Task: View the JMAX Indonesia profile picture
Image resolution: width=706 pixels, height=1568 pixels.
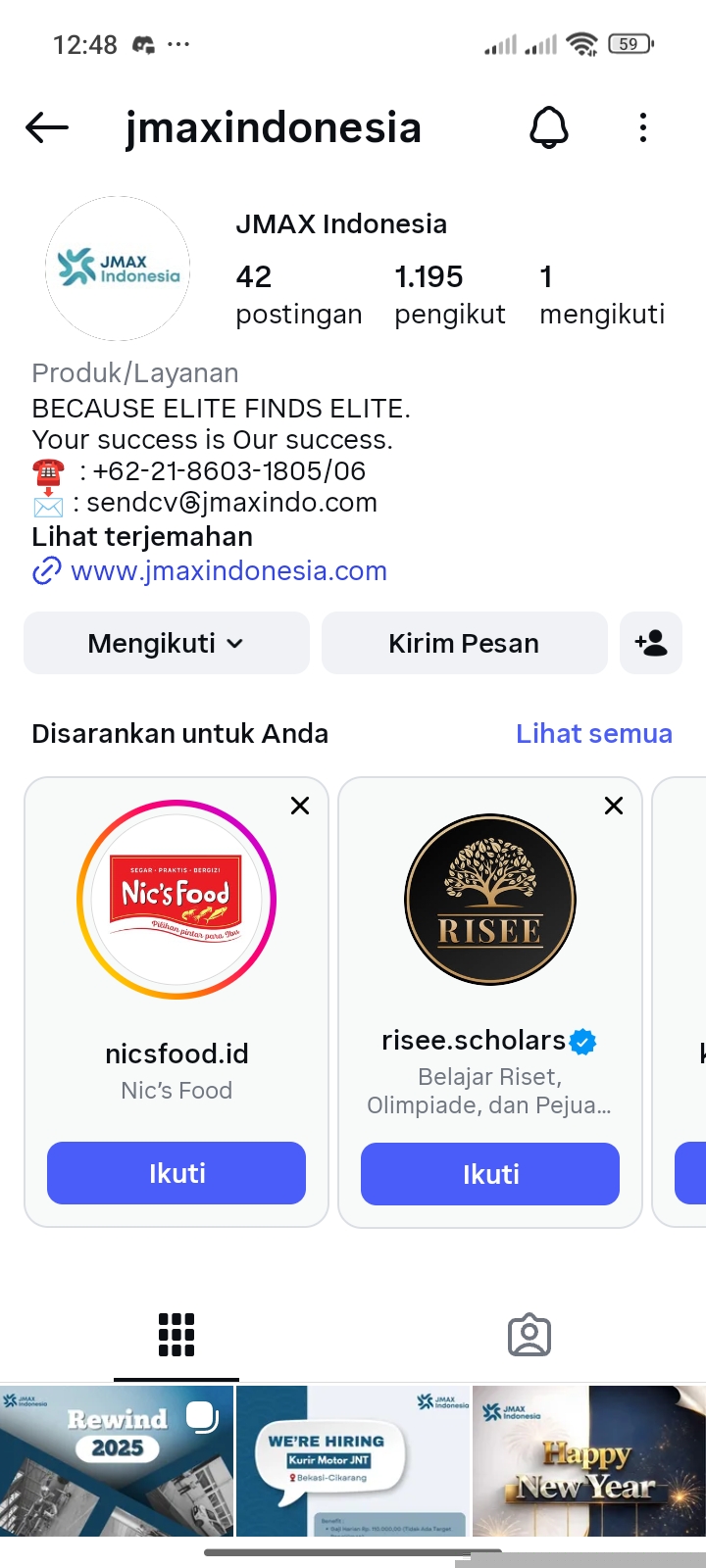Action: [x=118, y=268]
